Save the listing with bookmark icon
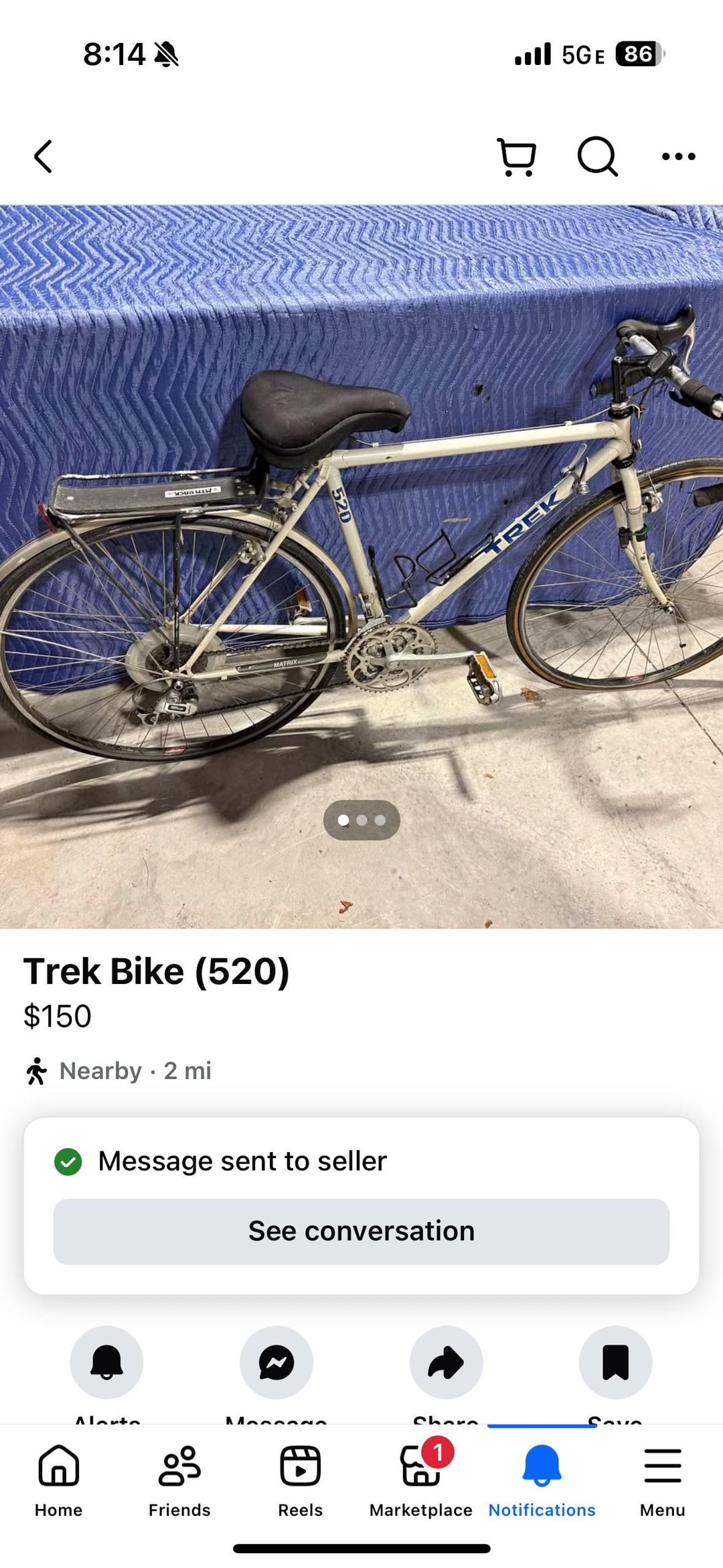The image size is (723, 1568). 615,1362
